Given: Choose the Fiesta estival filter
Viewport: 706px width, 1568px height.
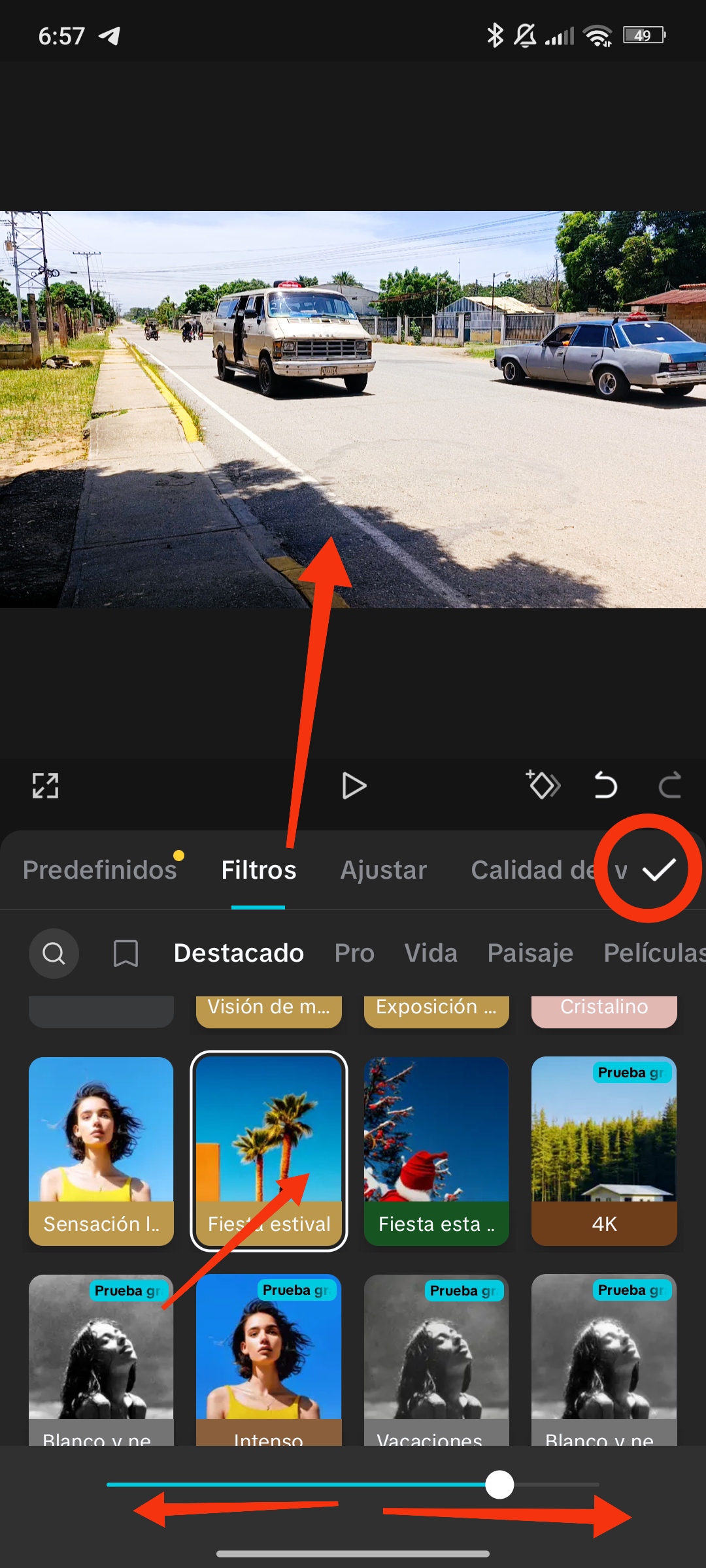Looking at the screenshot, I should [x=269, y=1151].
